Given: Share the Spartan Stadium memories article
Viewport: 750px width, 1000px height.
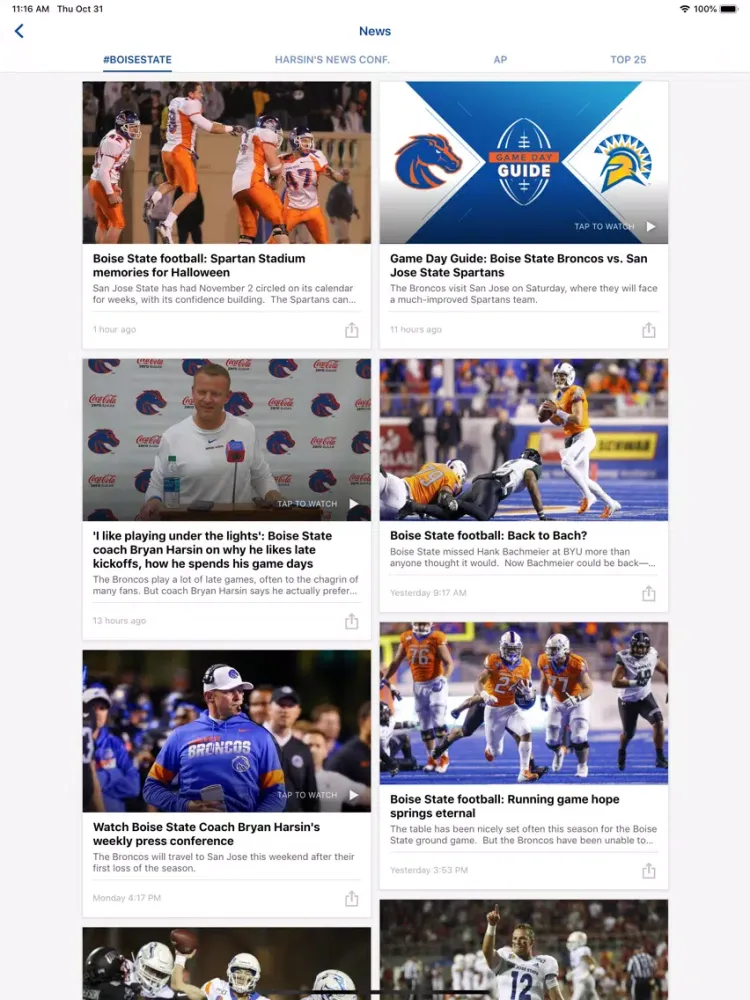Looking at the screenshot, I should [351, 328].
